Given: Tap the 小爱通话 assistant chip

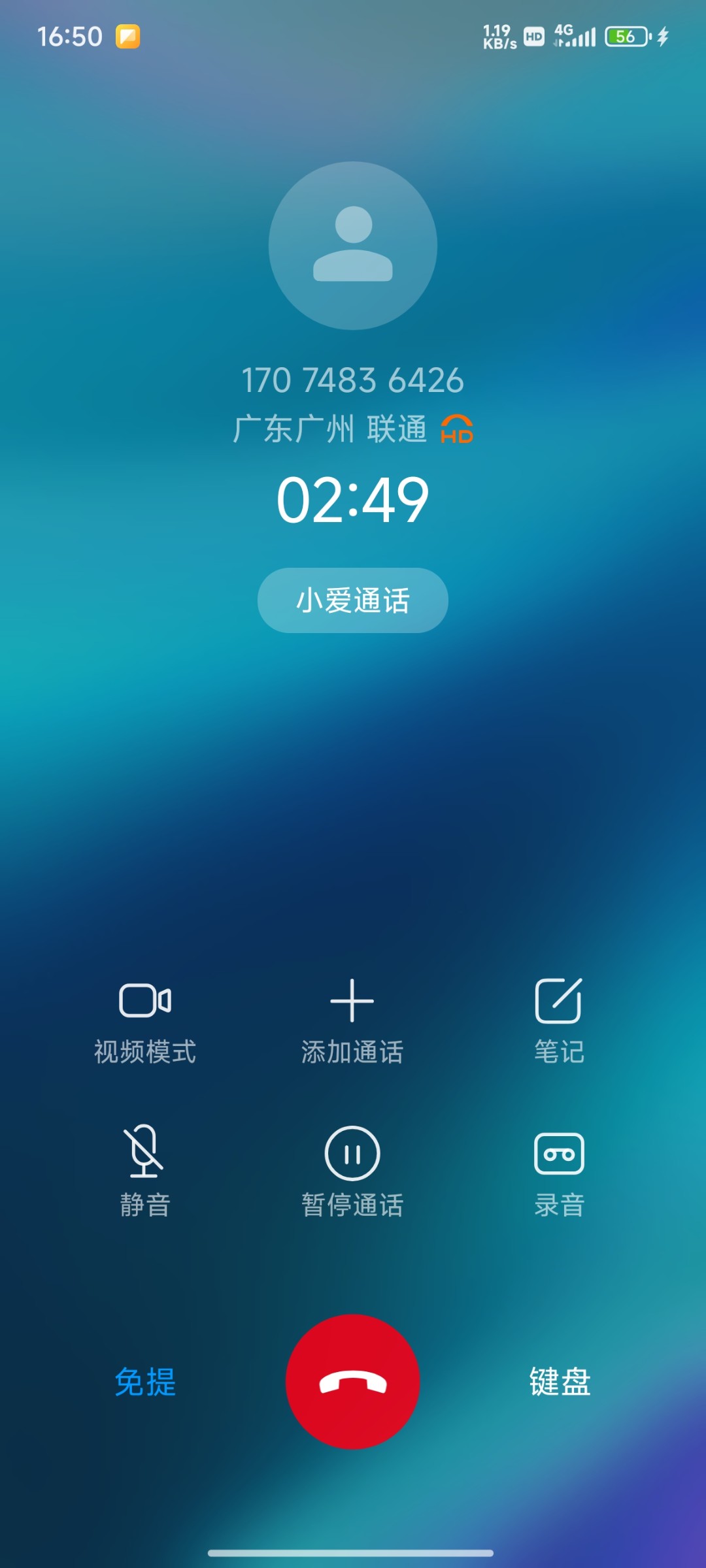Looking at the screenshot, I should point(353,600).
